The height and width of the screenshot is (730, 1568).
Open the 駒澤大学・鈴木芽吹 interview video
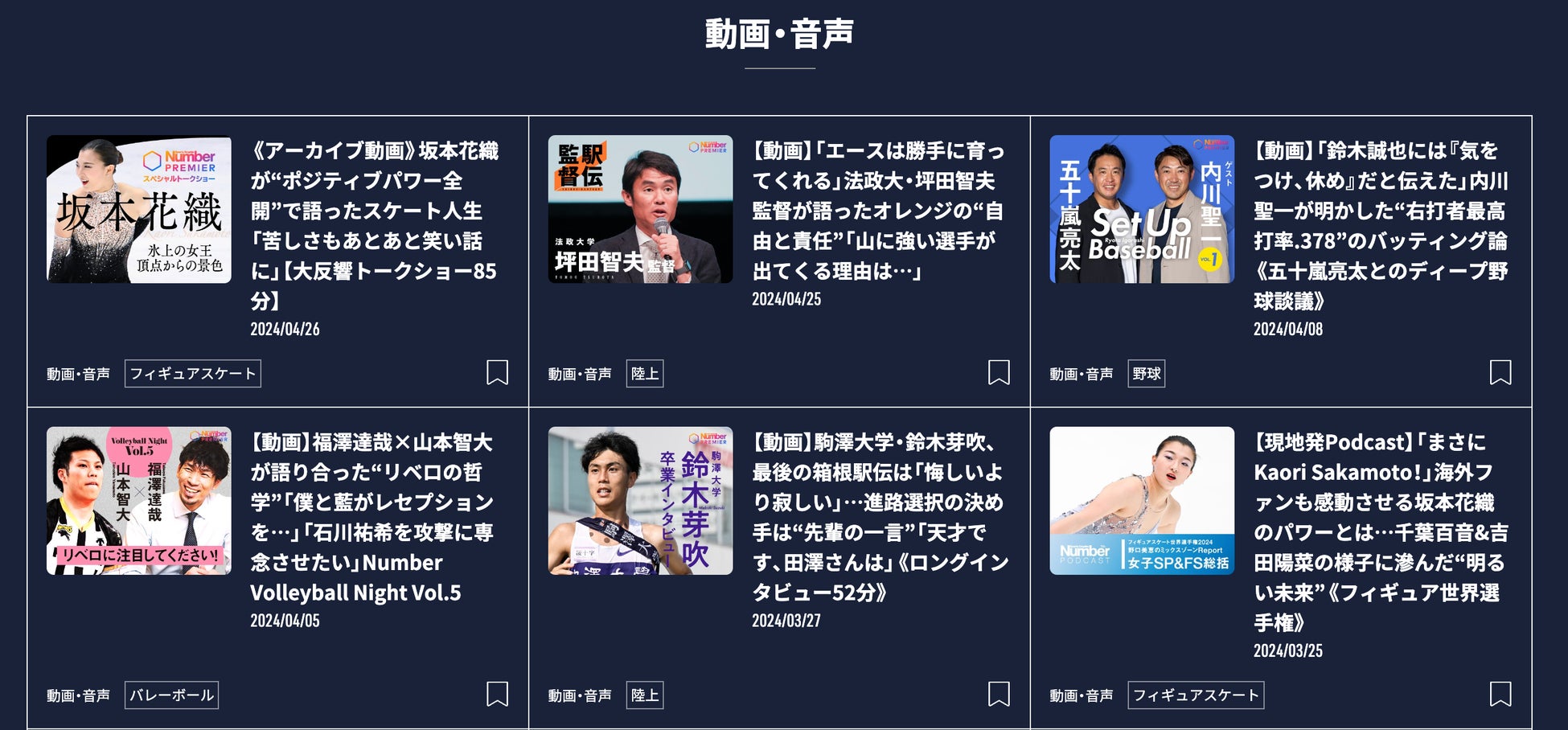879,517
